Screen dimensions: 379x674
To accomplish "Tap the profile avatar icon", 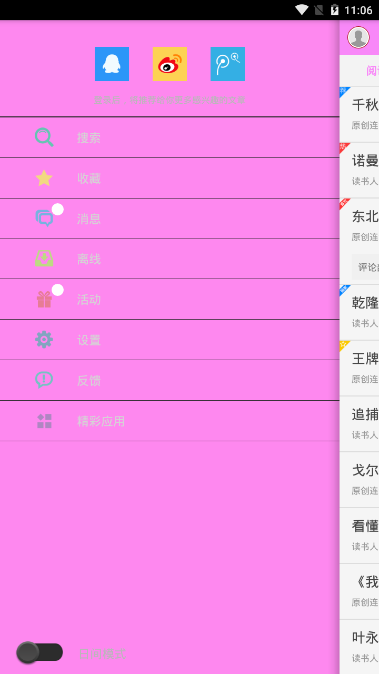I will 358,37.
